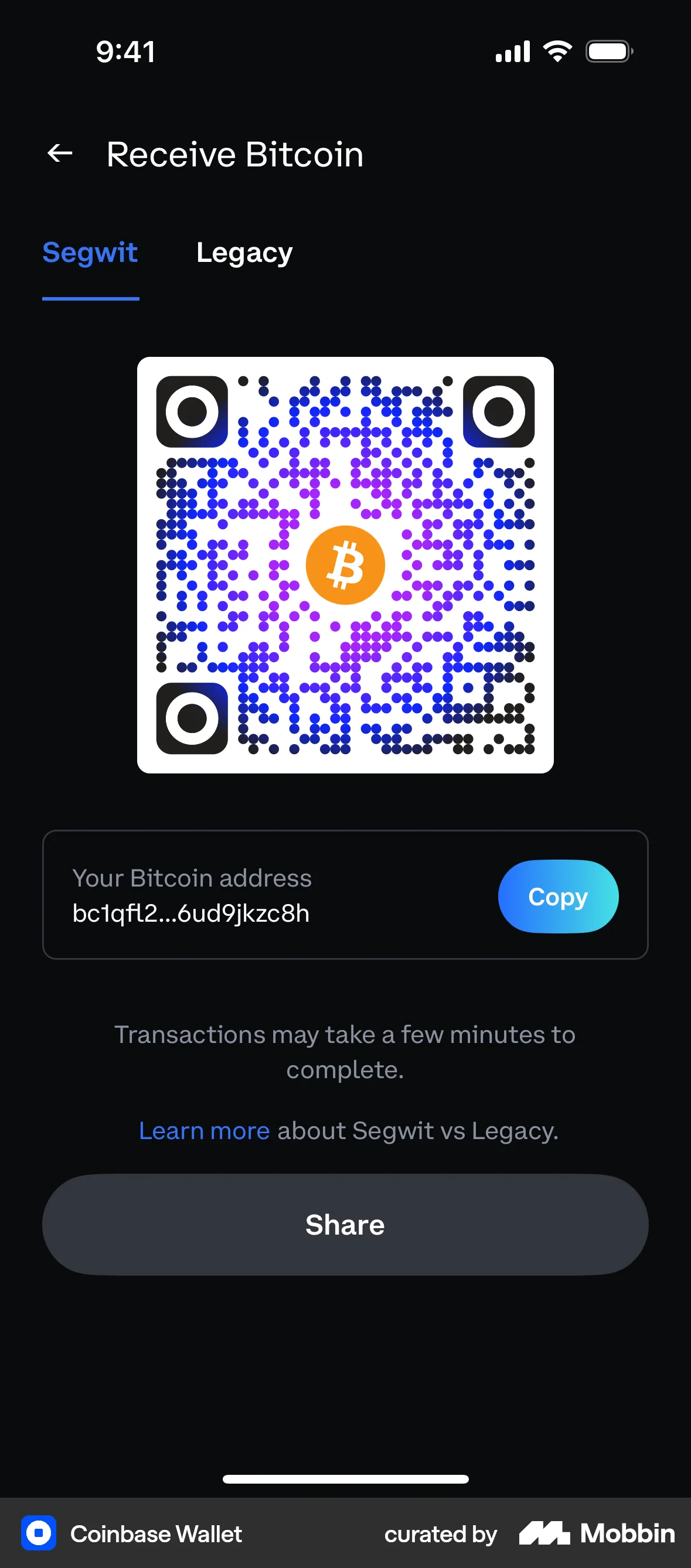
Task: Tap the Receive Bitcoin page title
Action: tap(234, 154)
